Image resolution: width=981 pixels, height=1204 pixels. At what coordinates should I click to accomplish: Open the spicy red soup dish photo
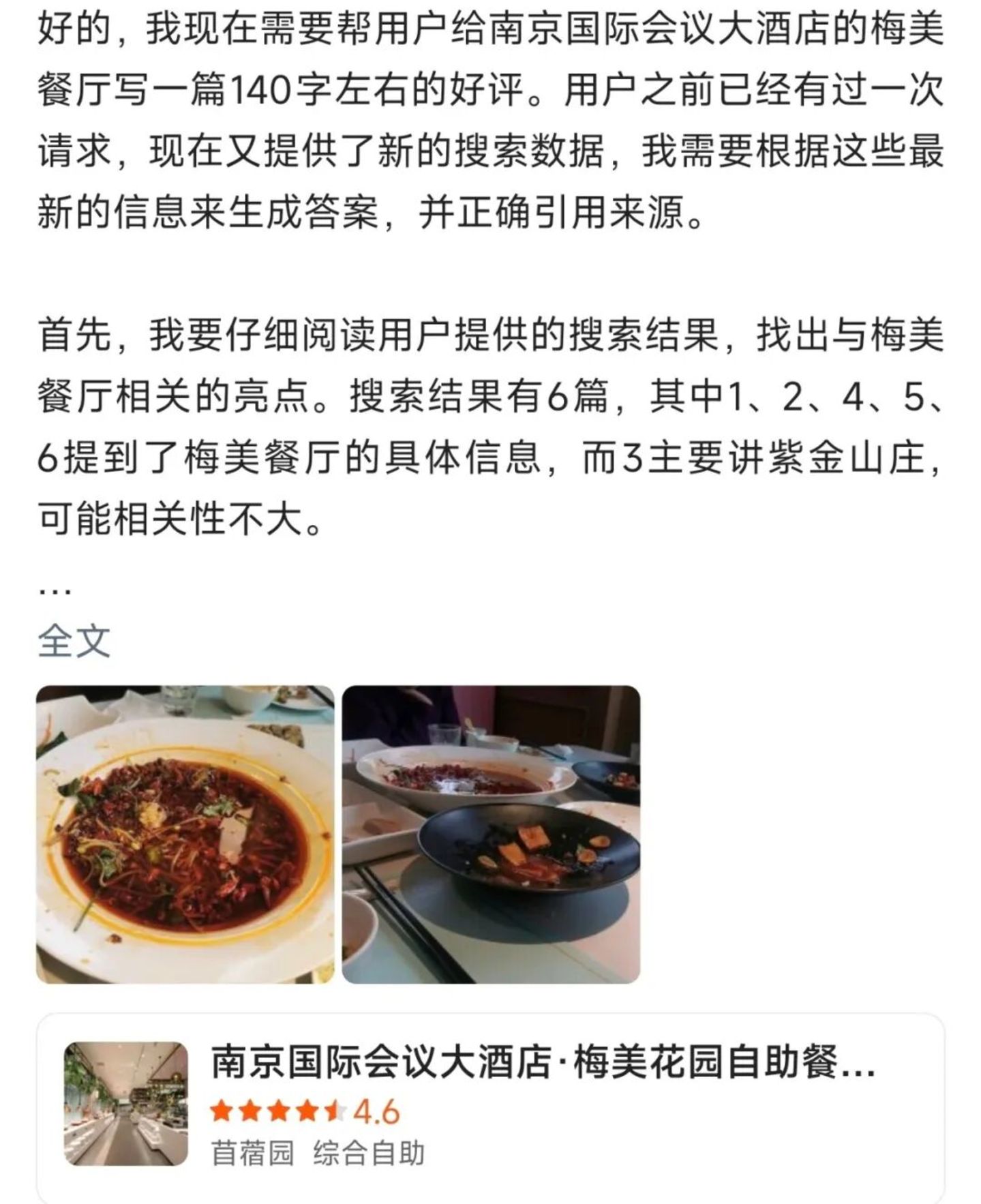coord(185,834)
